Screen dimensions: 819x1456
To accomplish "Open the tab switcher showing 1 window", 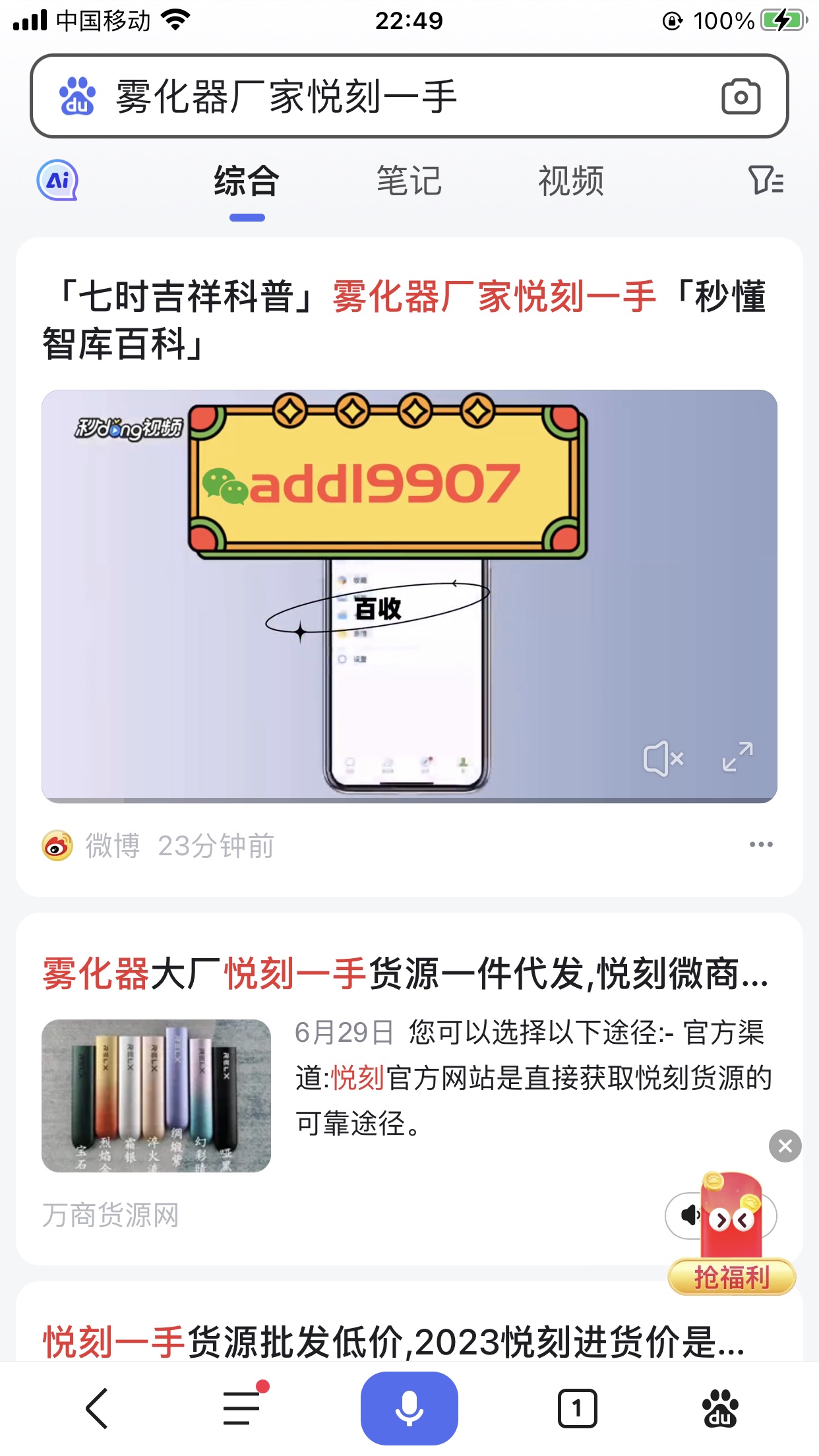I will coord(577,1409).
